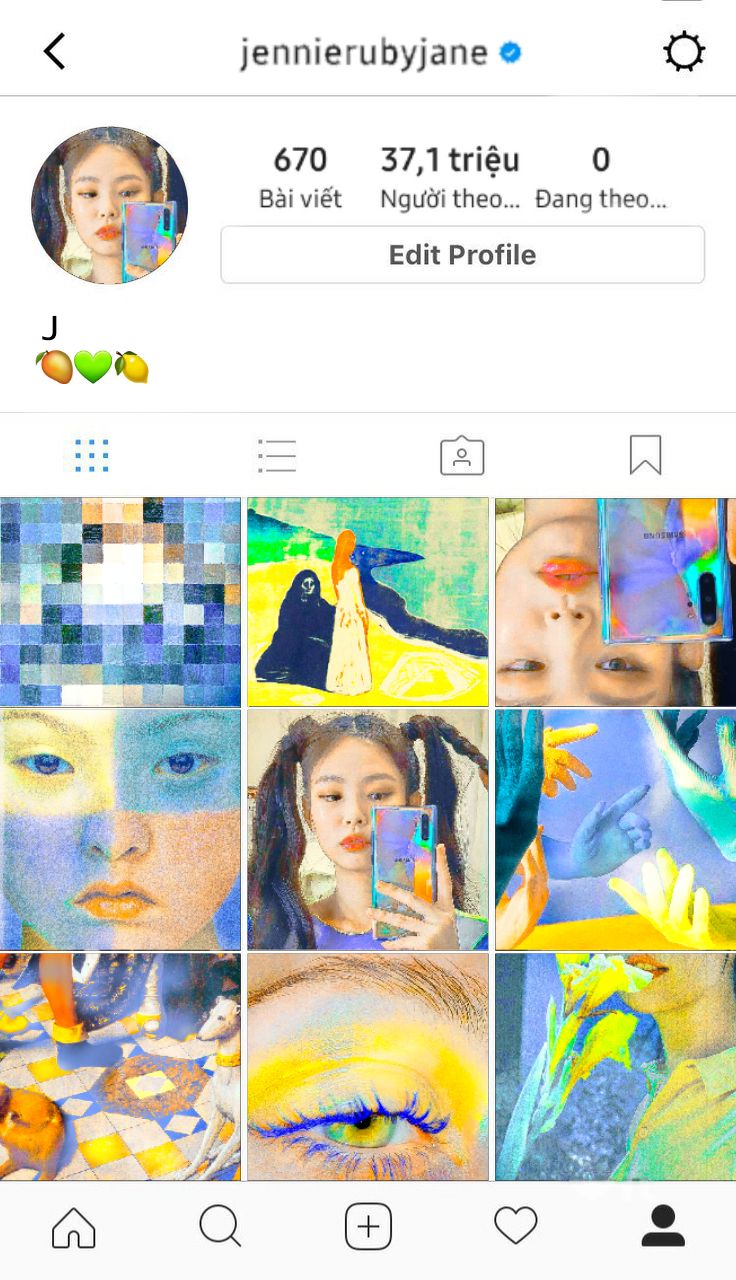Switch to the list view tab

pos(276,456)
